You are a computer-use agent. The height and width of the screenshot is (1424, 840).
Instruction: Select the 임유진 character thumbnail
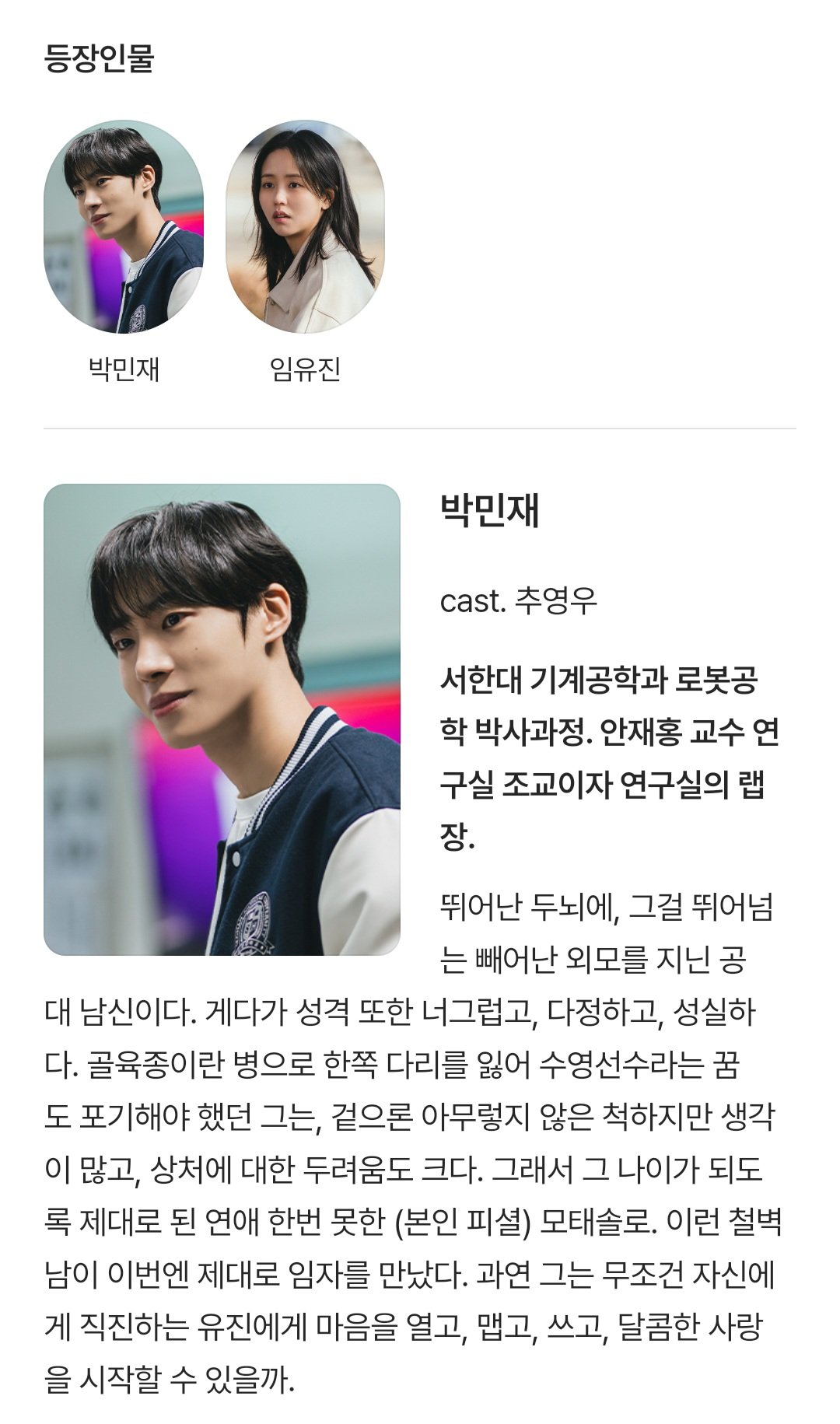coord(305,226)
